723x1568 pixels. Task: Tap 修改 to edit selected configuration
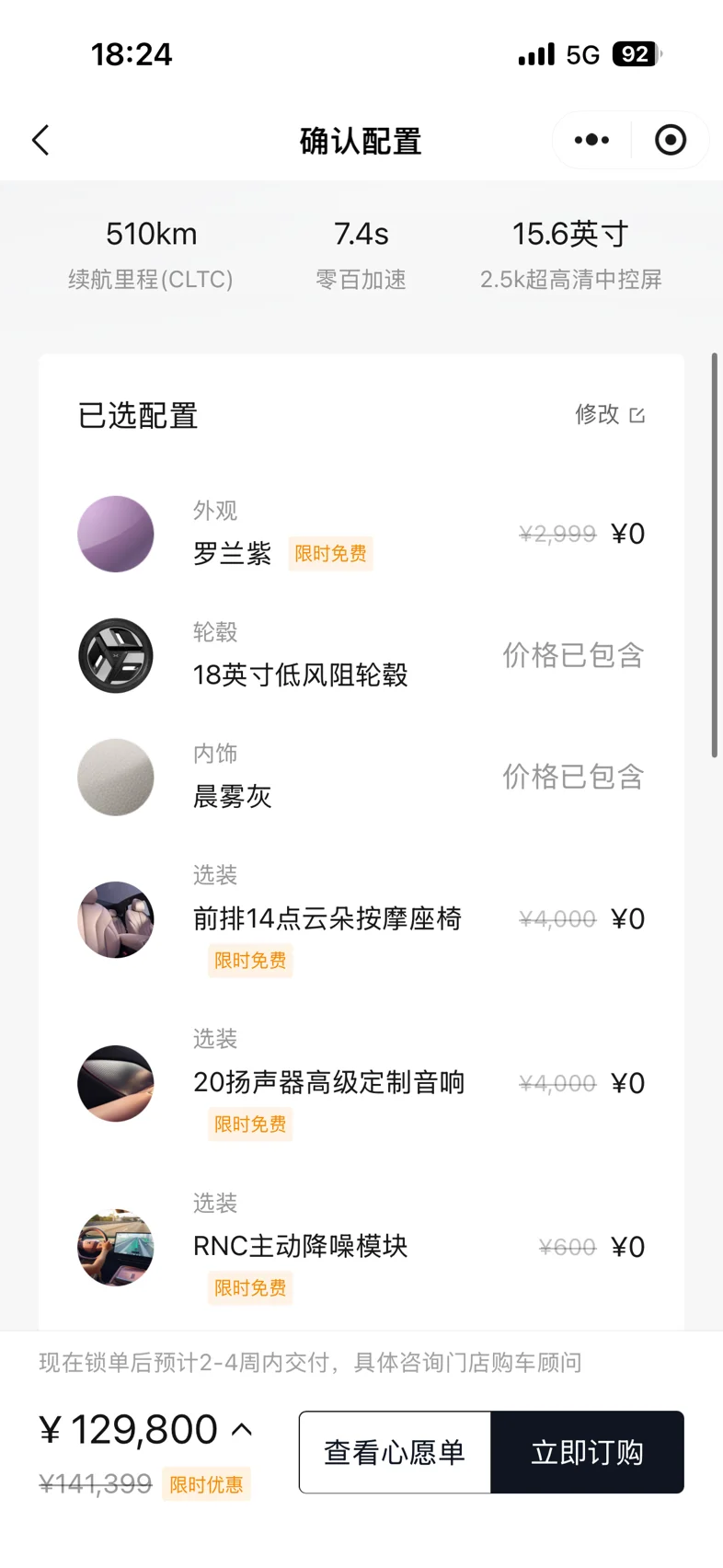[x=610, y=415]
